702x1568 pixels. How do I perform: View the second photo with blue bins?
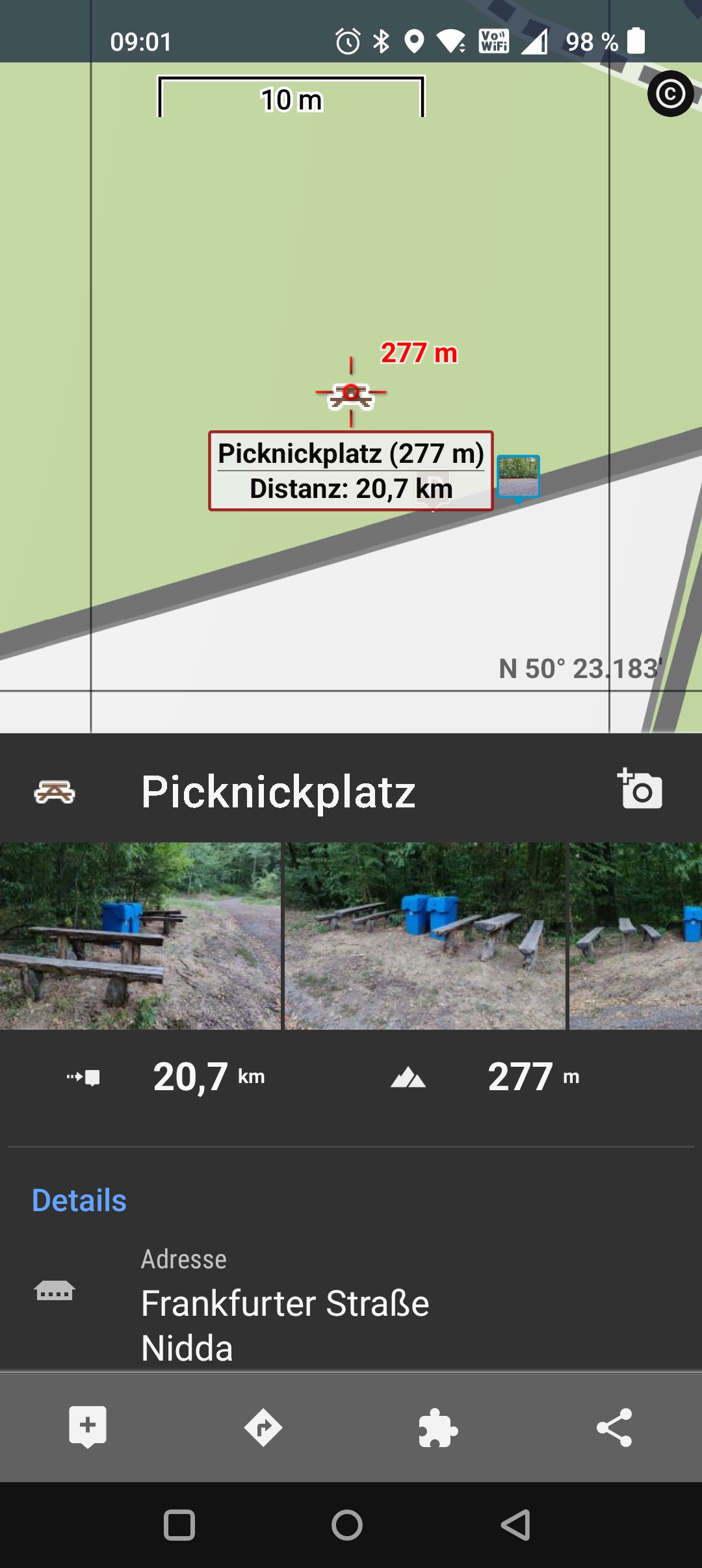[425, 935]
